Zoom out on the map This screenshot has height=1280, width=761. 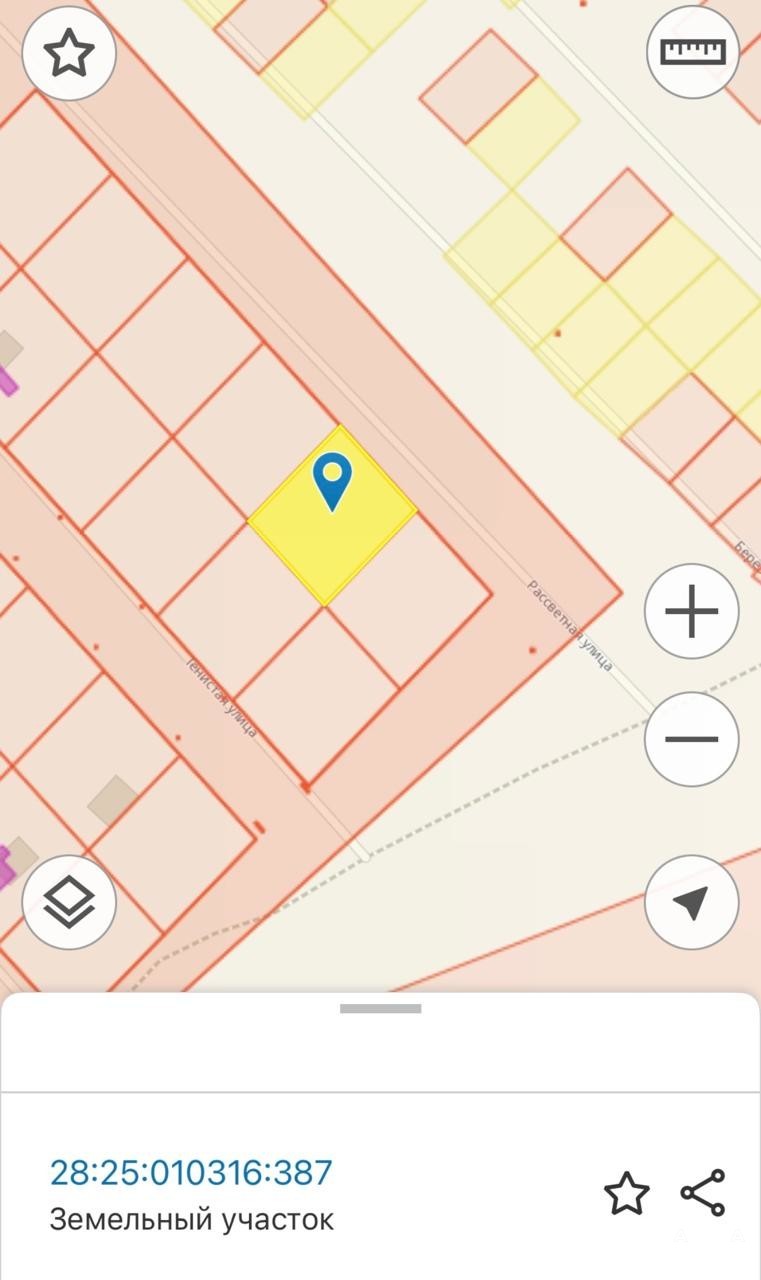click(692, 740)
